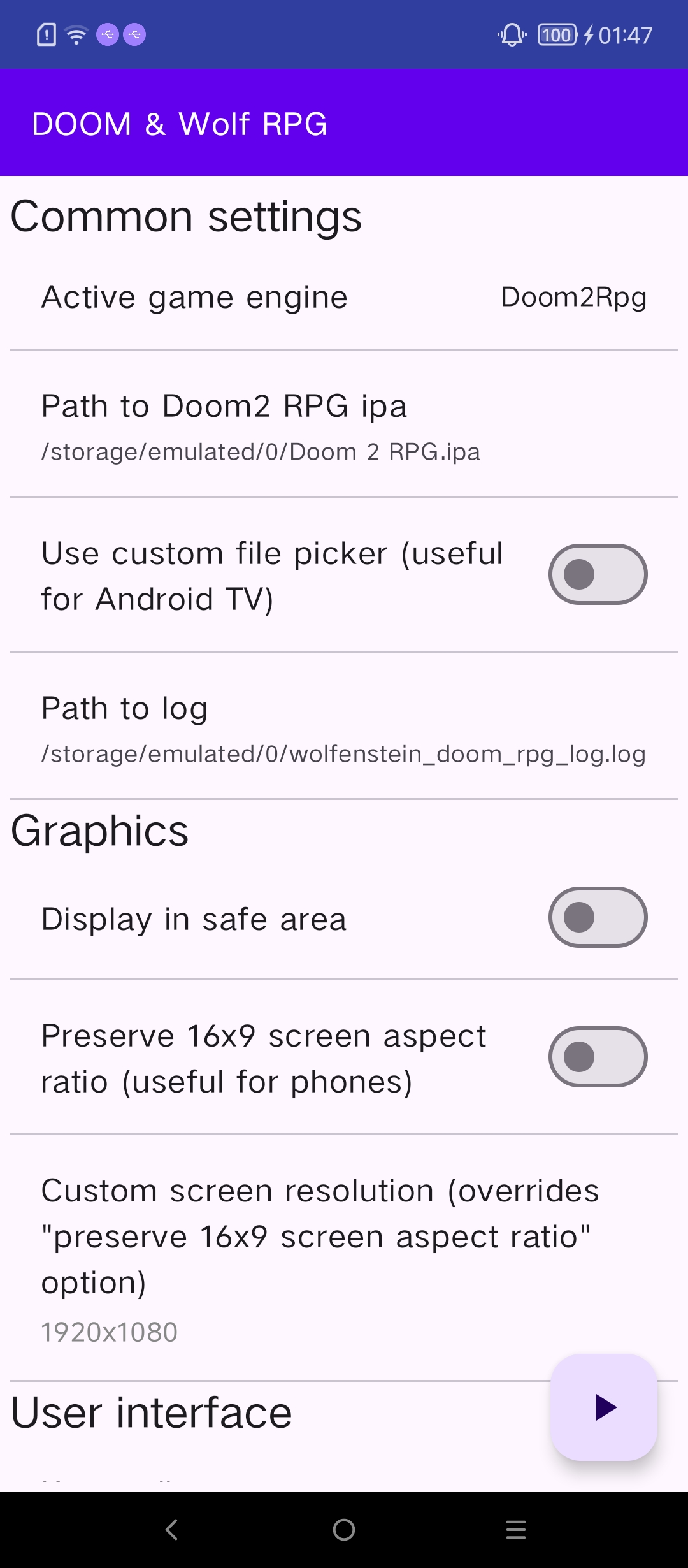Change the active game engine setting

point(344,298)
